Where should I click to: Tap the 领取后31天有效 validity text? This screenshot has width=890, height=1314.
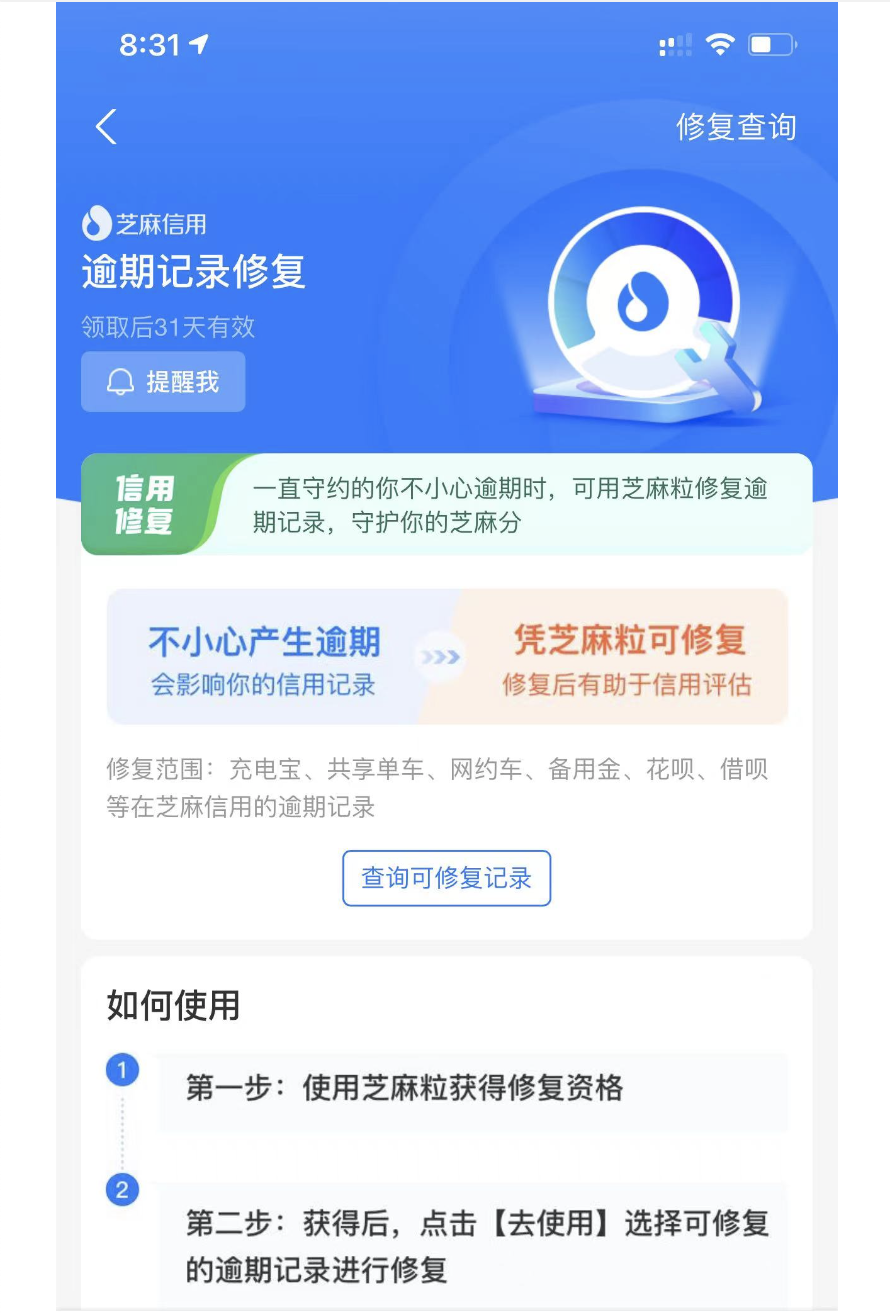(x=169, y=325)
